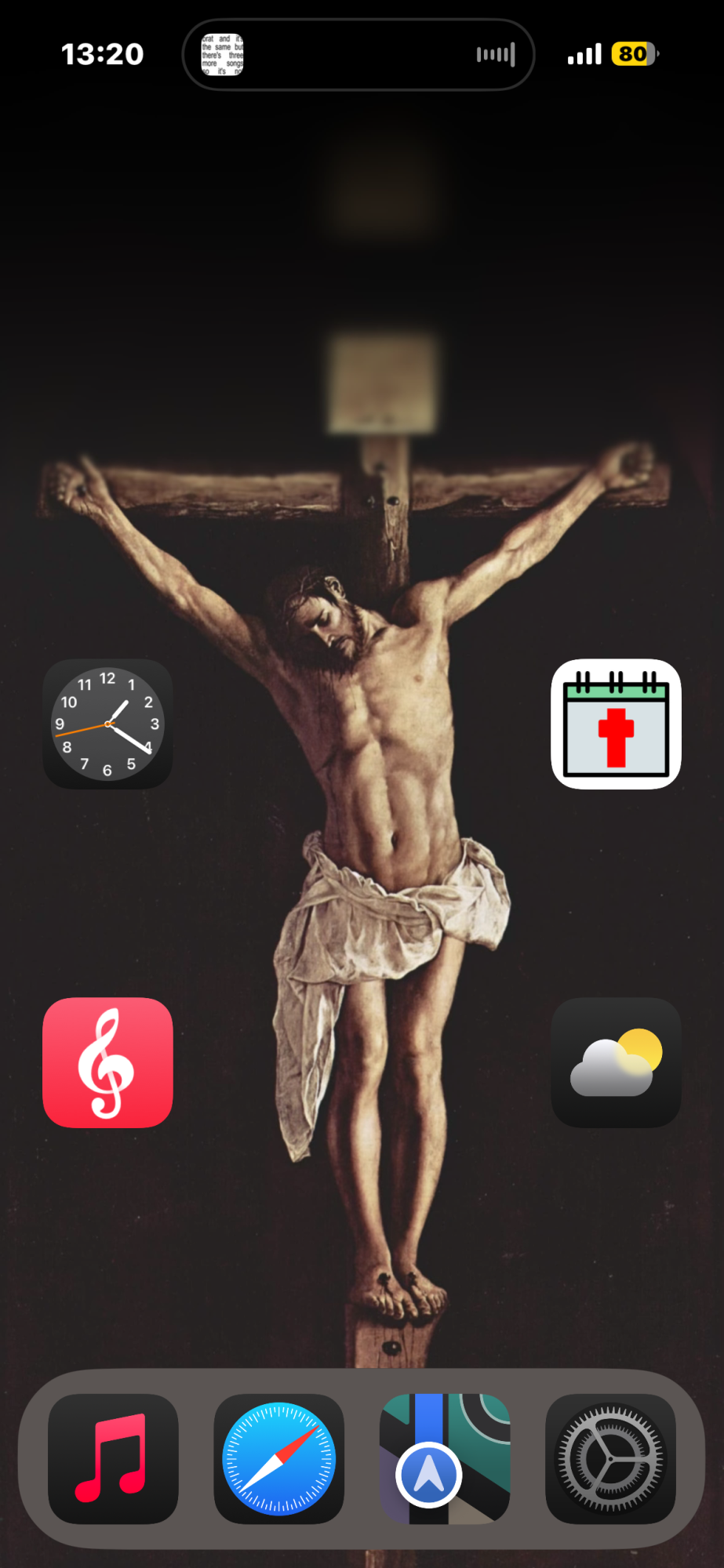This screenshot has height=1568, width=724.
Task: Launch the Apple Music Classical app
Action: click(x=107, y=1062)
